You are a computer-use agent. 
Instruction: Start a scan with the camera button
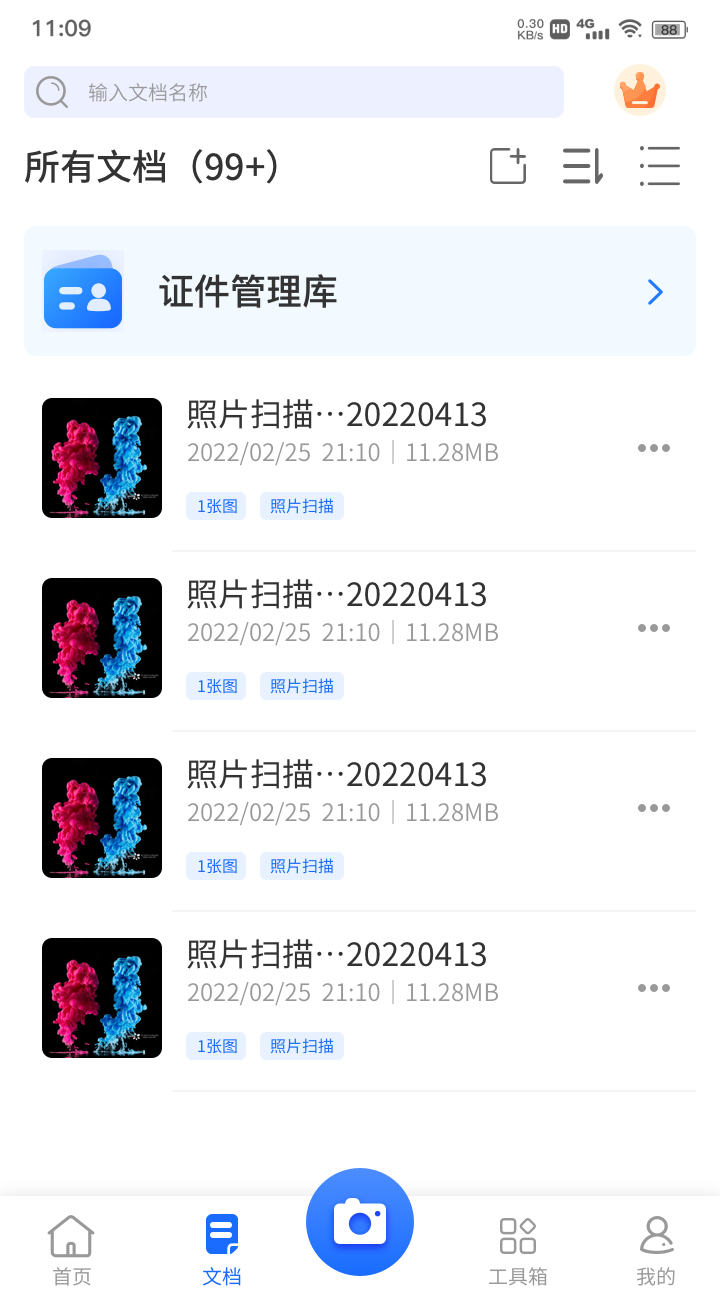(360, 1222)
